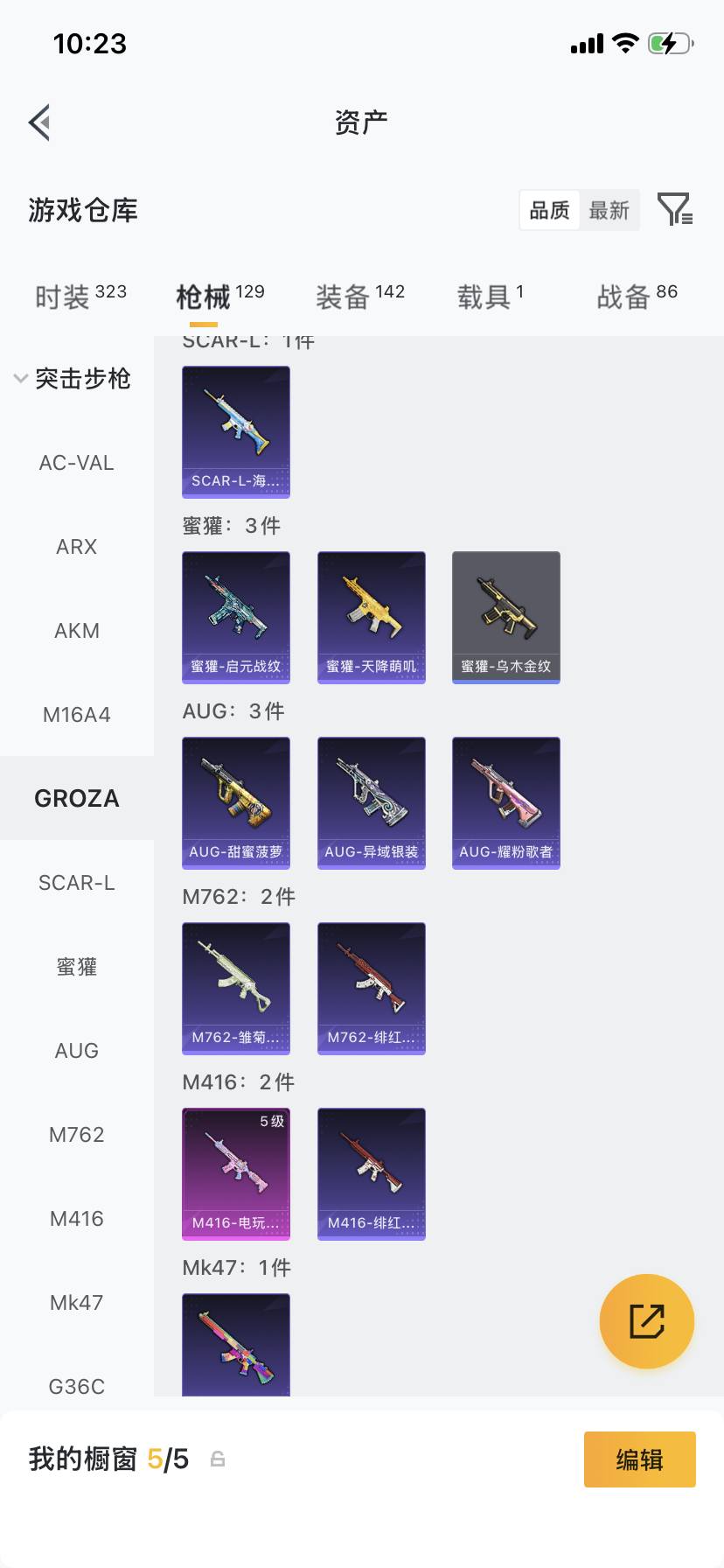
Task: Go back from the 资产 page
Action: tap(39, 122)
